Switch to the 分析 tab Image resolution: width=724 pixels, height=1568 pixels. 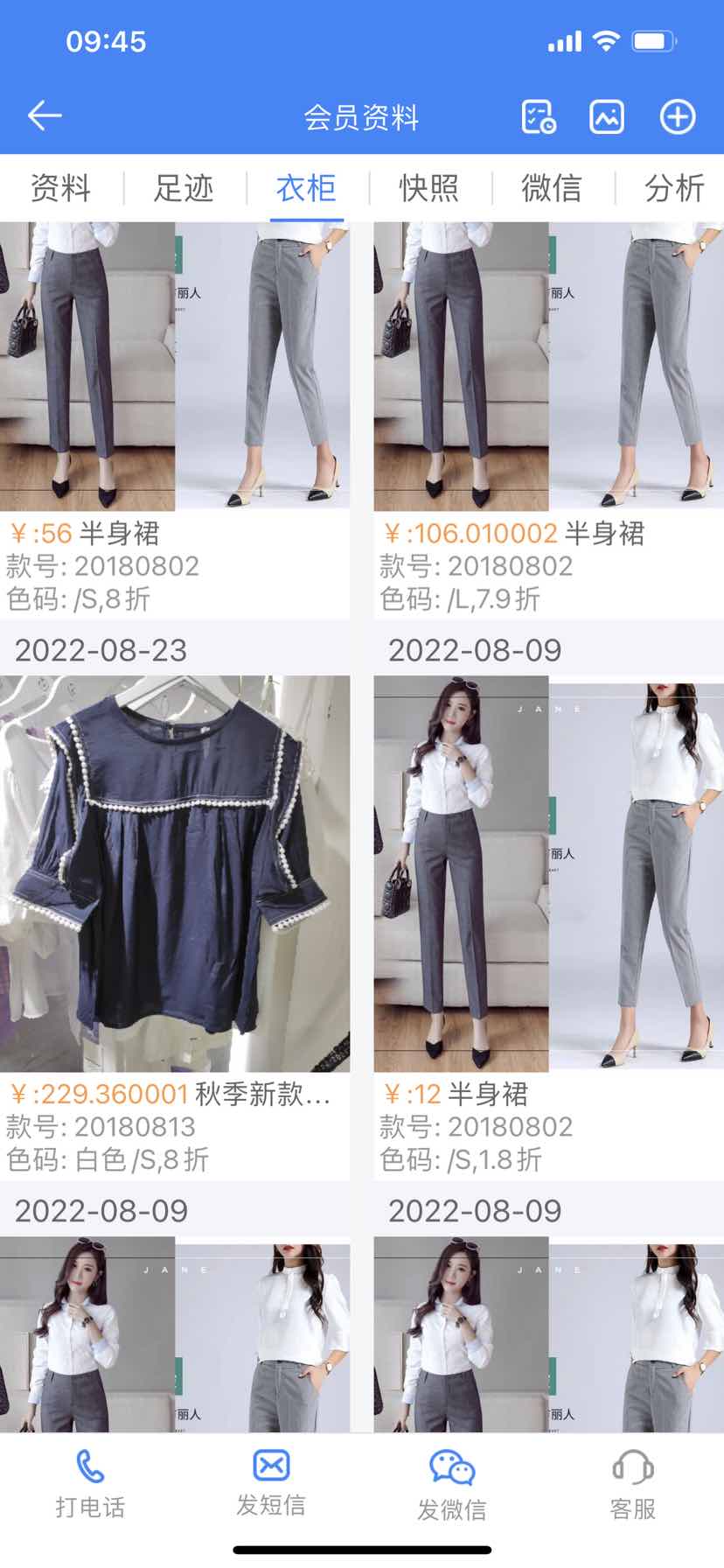coord(674,188)
